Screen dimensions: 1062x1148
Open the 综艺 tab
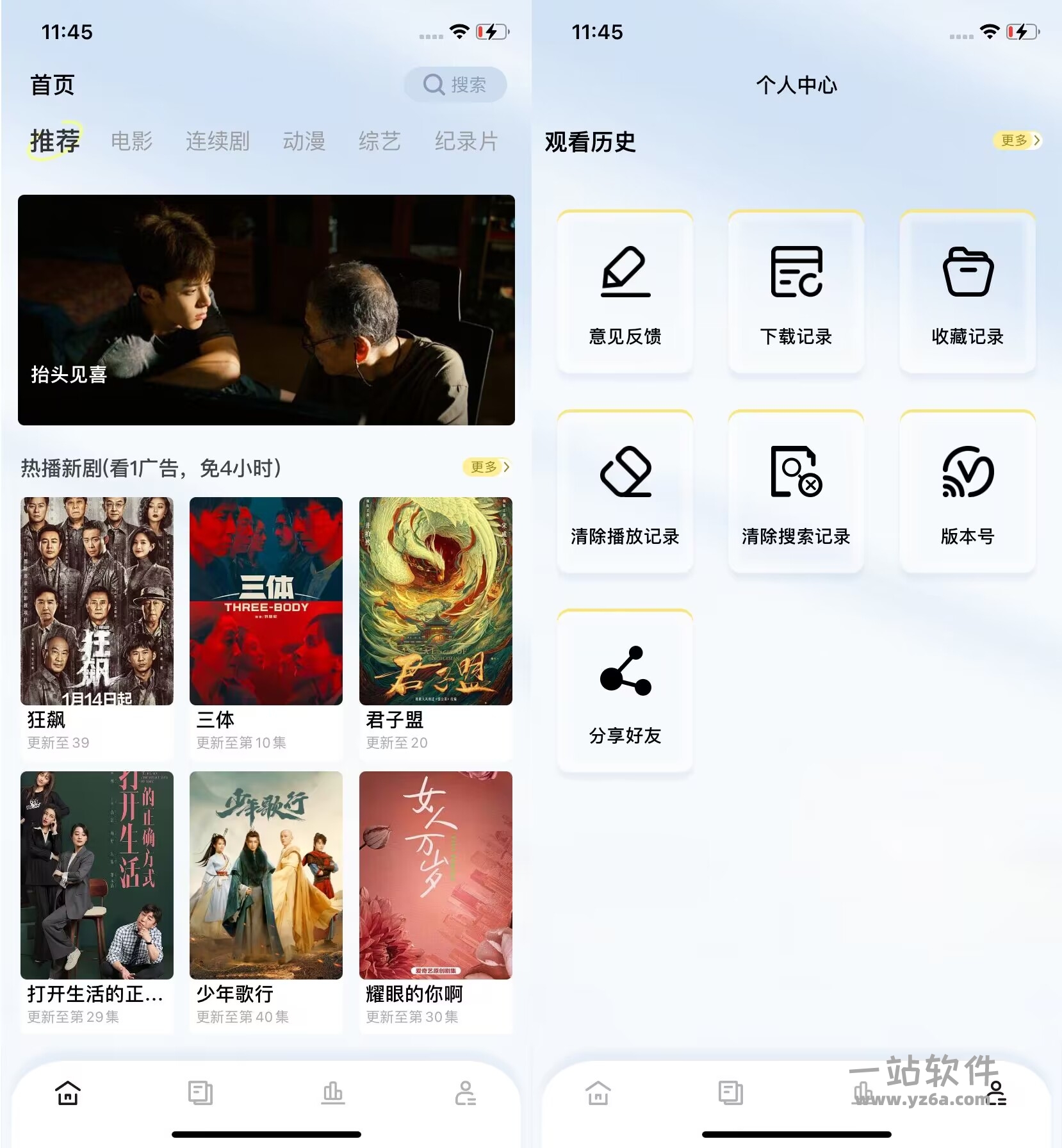(x=379, y=141)
